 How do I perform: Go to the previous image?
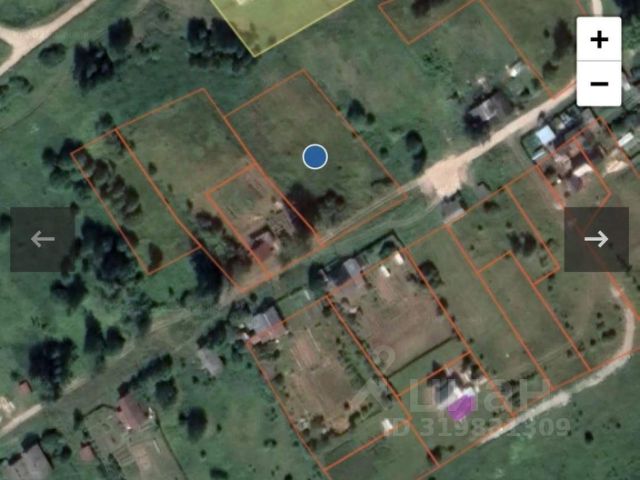[x=42, y=239]
